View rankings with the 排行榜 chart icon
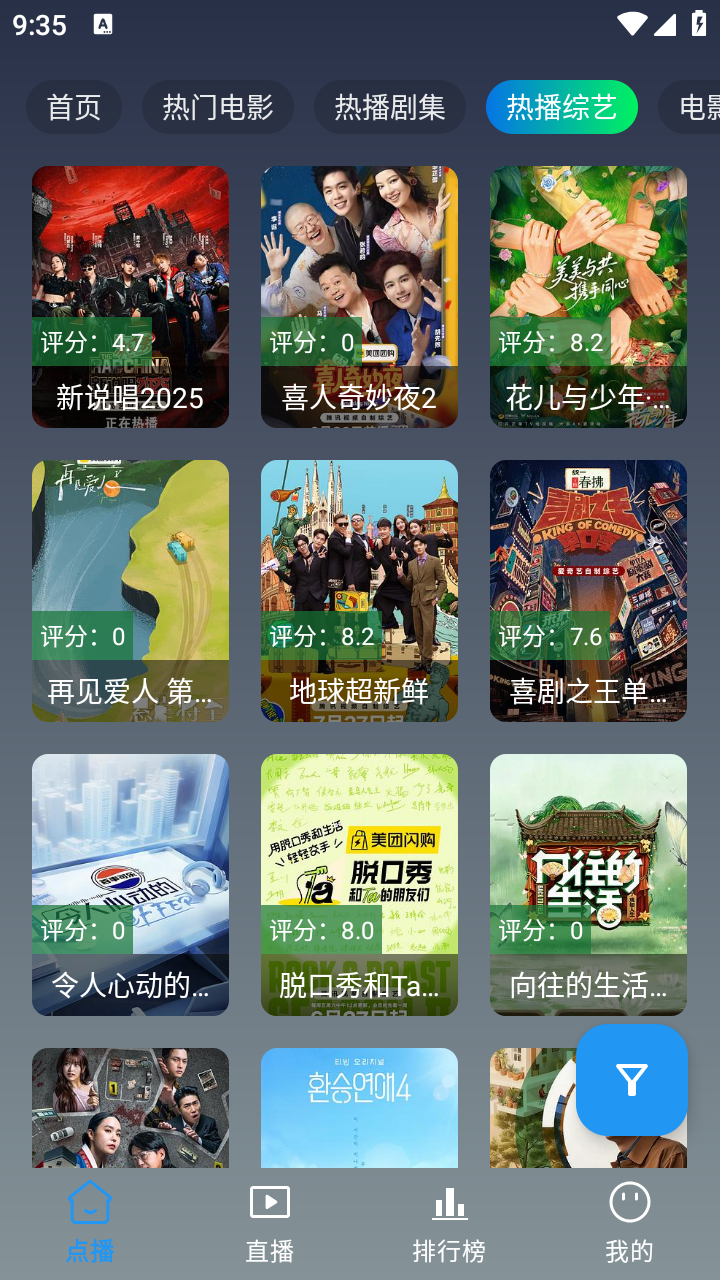Screen dimensions: 720x1280 click(x=449, y=1215)
